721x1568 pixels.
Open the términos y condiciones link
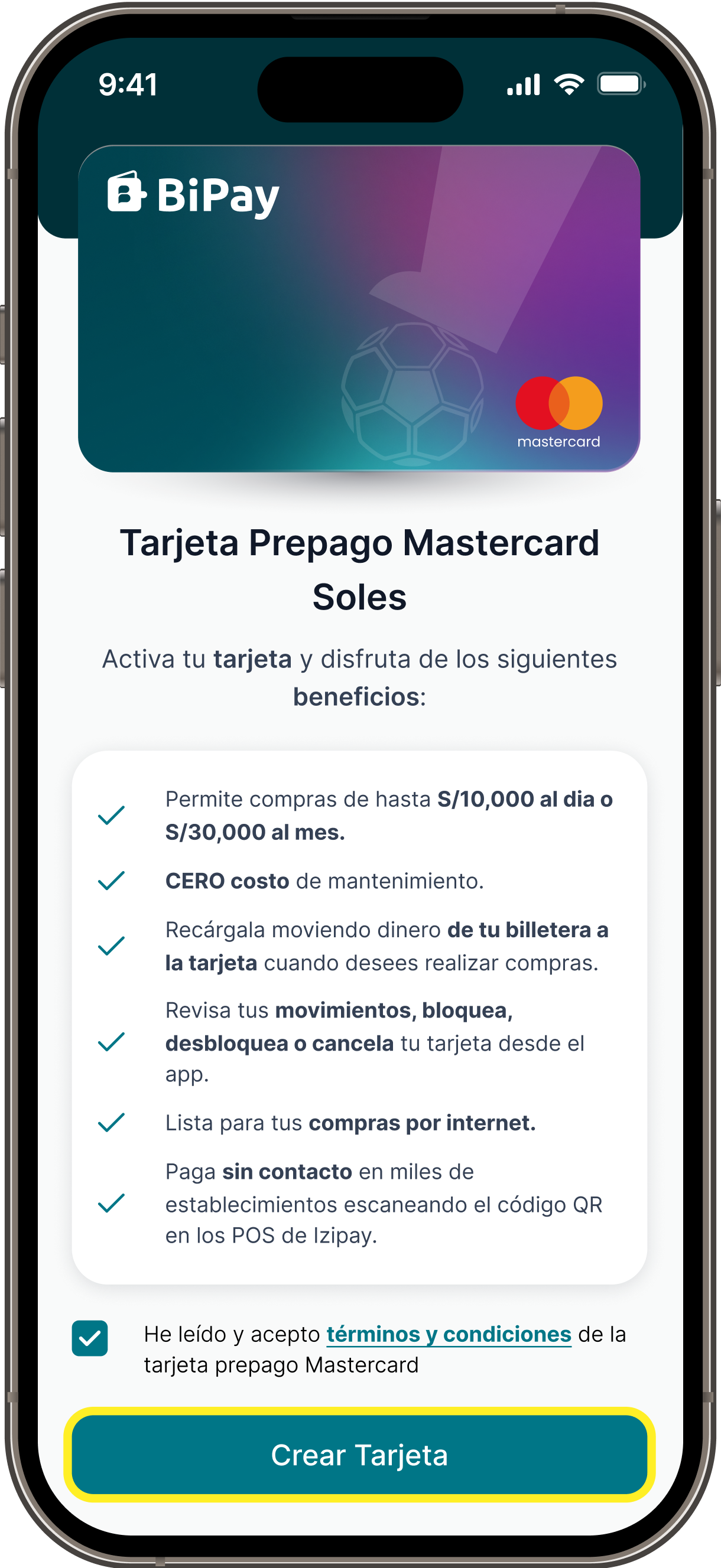[x=449, y=1334]
